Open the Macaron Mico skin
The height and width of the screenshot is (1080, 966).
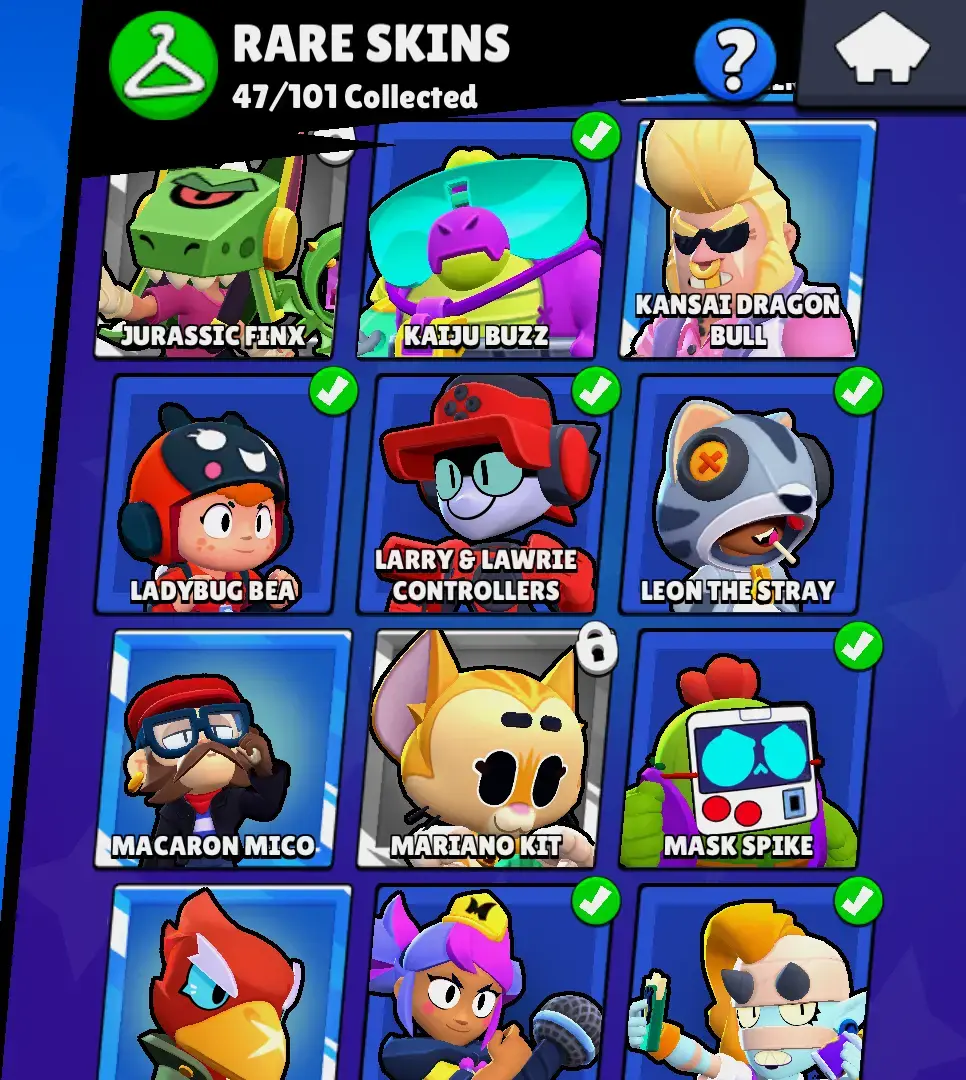(x=222, y=750)
